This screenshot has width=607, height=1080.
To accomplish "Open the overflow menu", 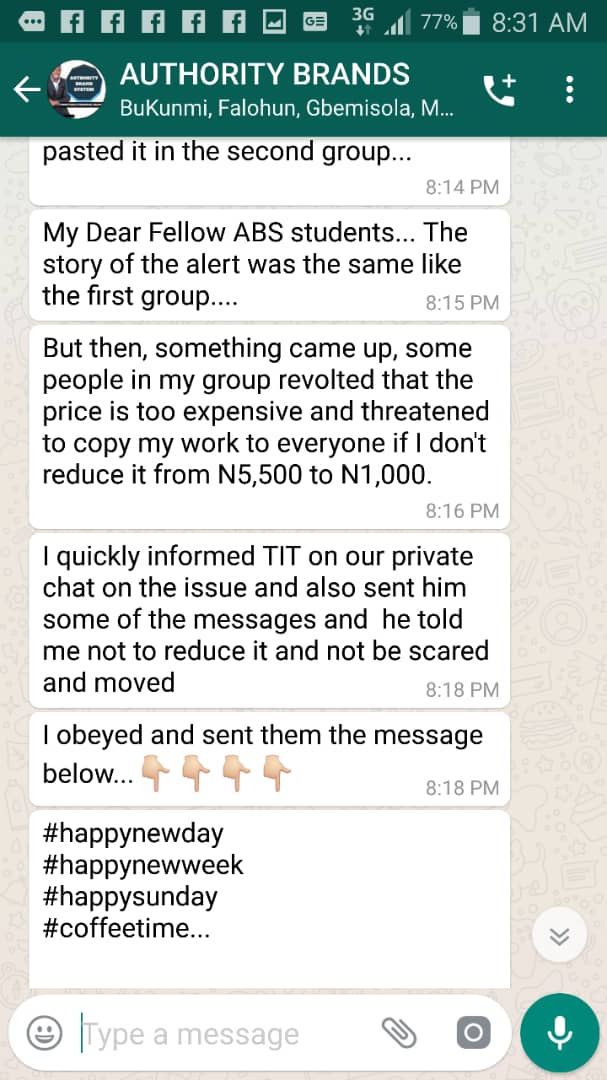I will [569, 90].
